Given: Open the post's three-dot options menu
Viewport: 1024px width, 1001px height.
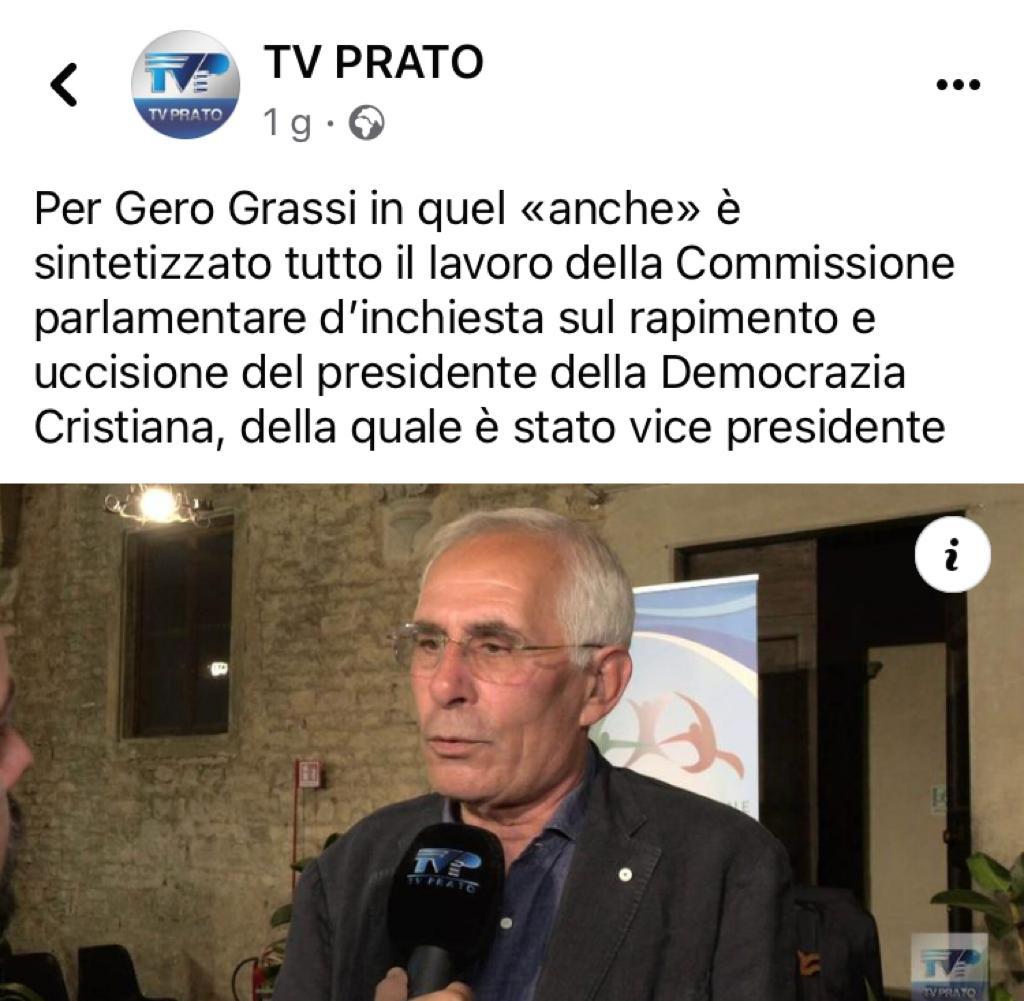Looking at the screenshot, I should [957, 85].
